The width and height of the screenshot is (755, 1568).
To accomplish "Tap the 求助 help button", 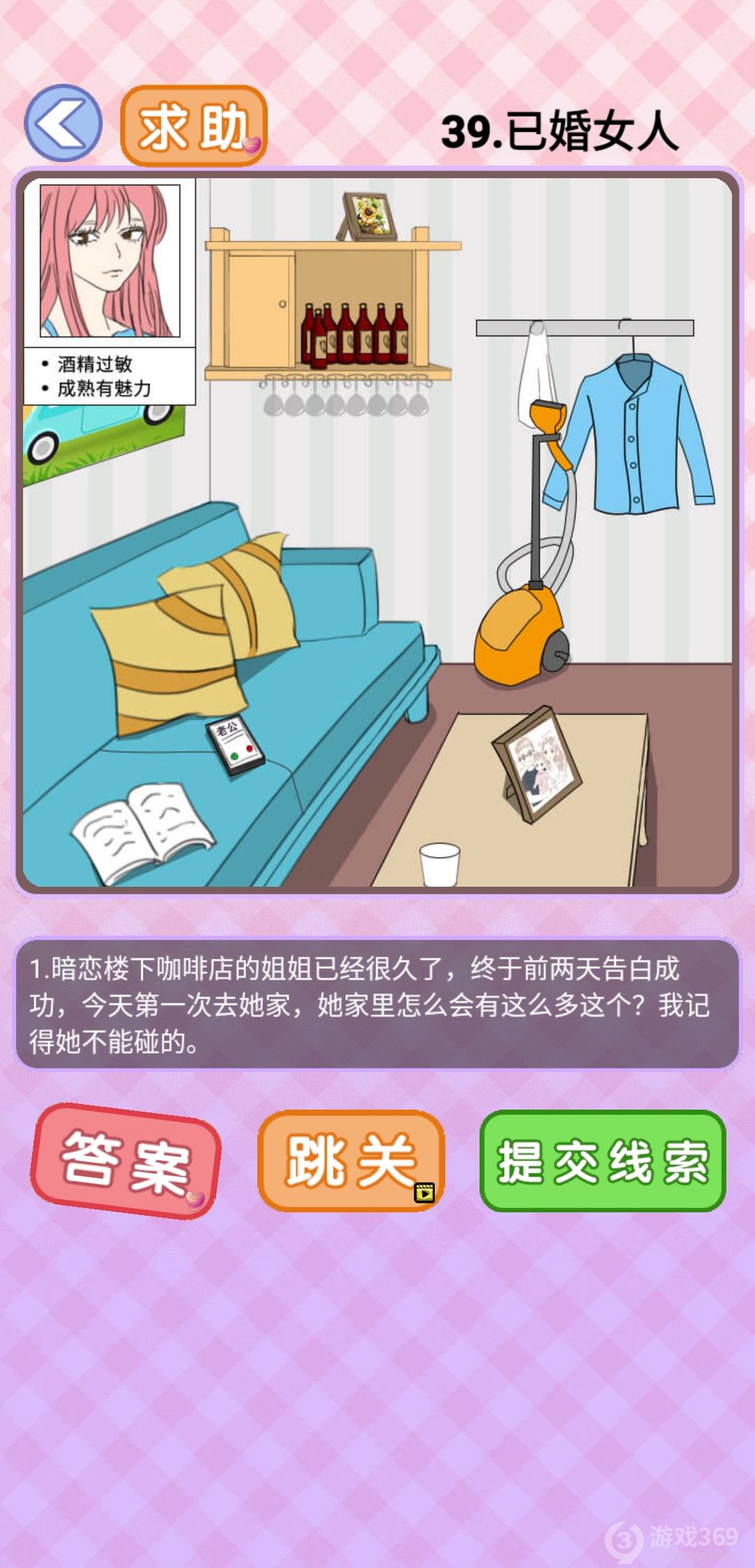I will pos(194,126).
